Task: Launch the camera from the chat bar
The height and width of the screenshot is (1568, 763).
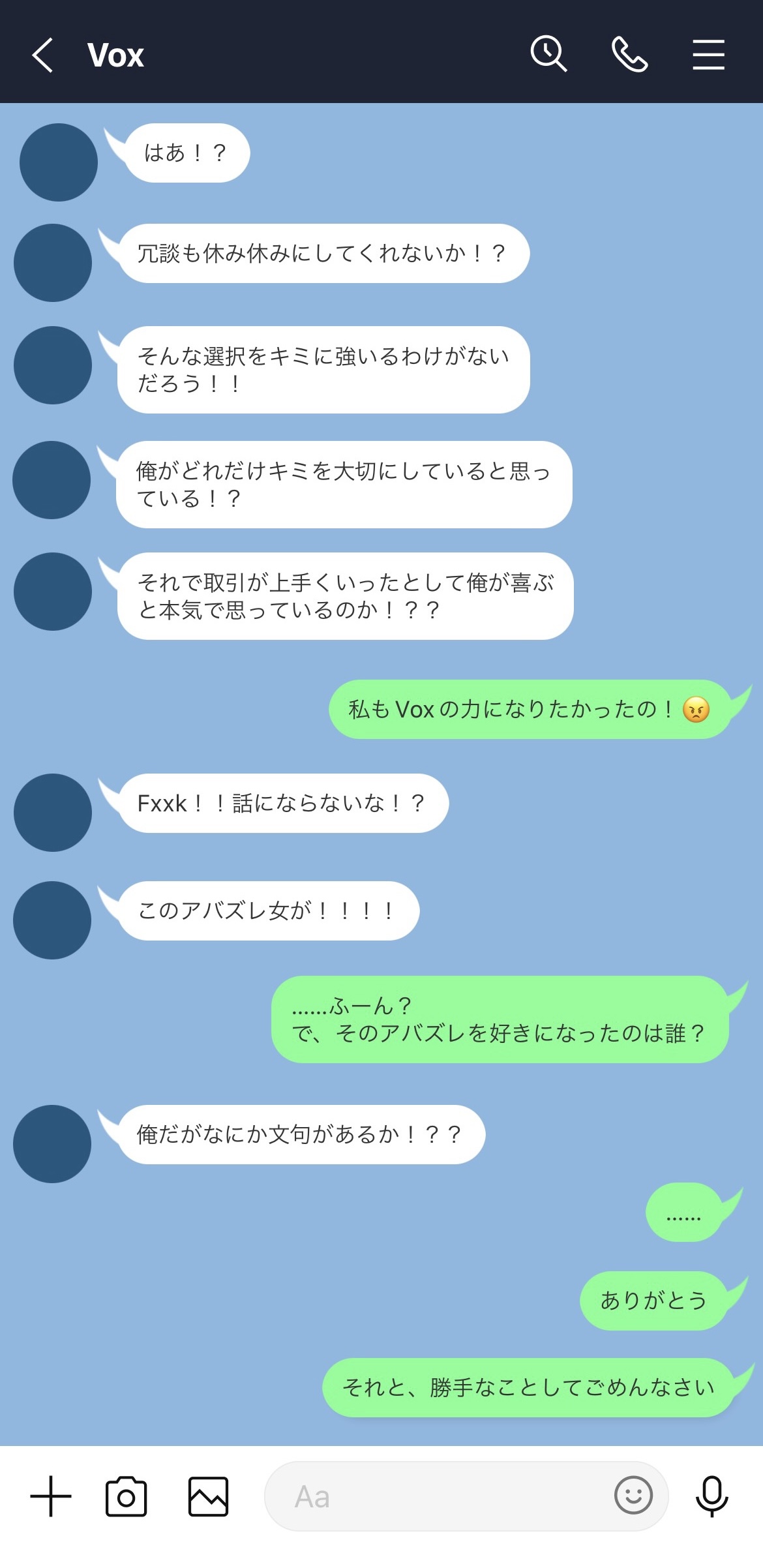Action: point(126,1496)
